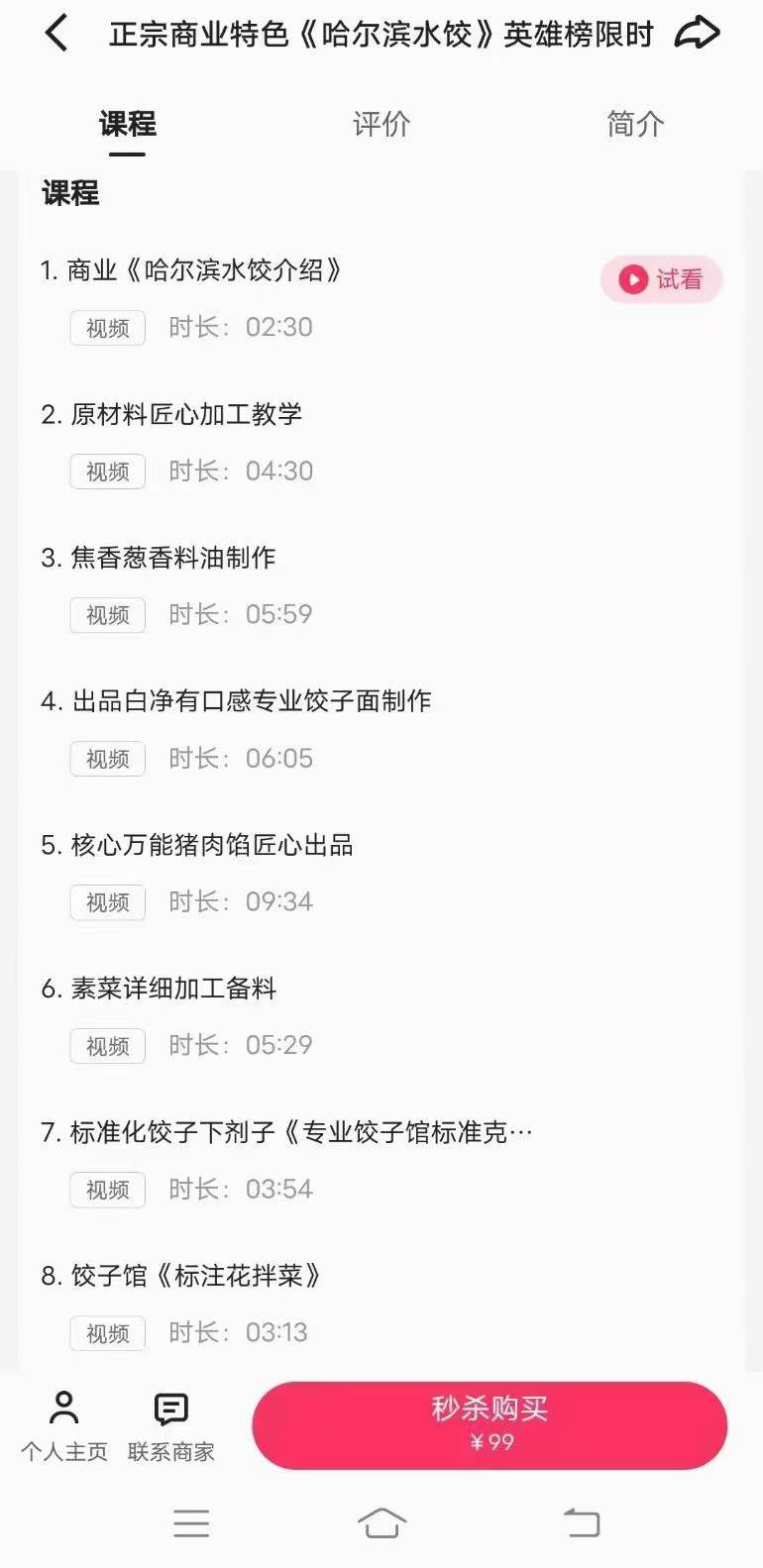Tap the 试看 preview button
Viewport: 763px width, 1568px height.
point(661,280)
